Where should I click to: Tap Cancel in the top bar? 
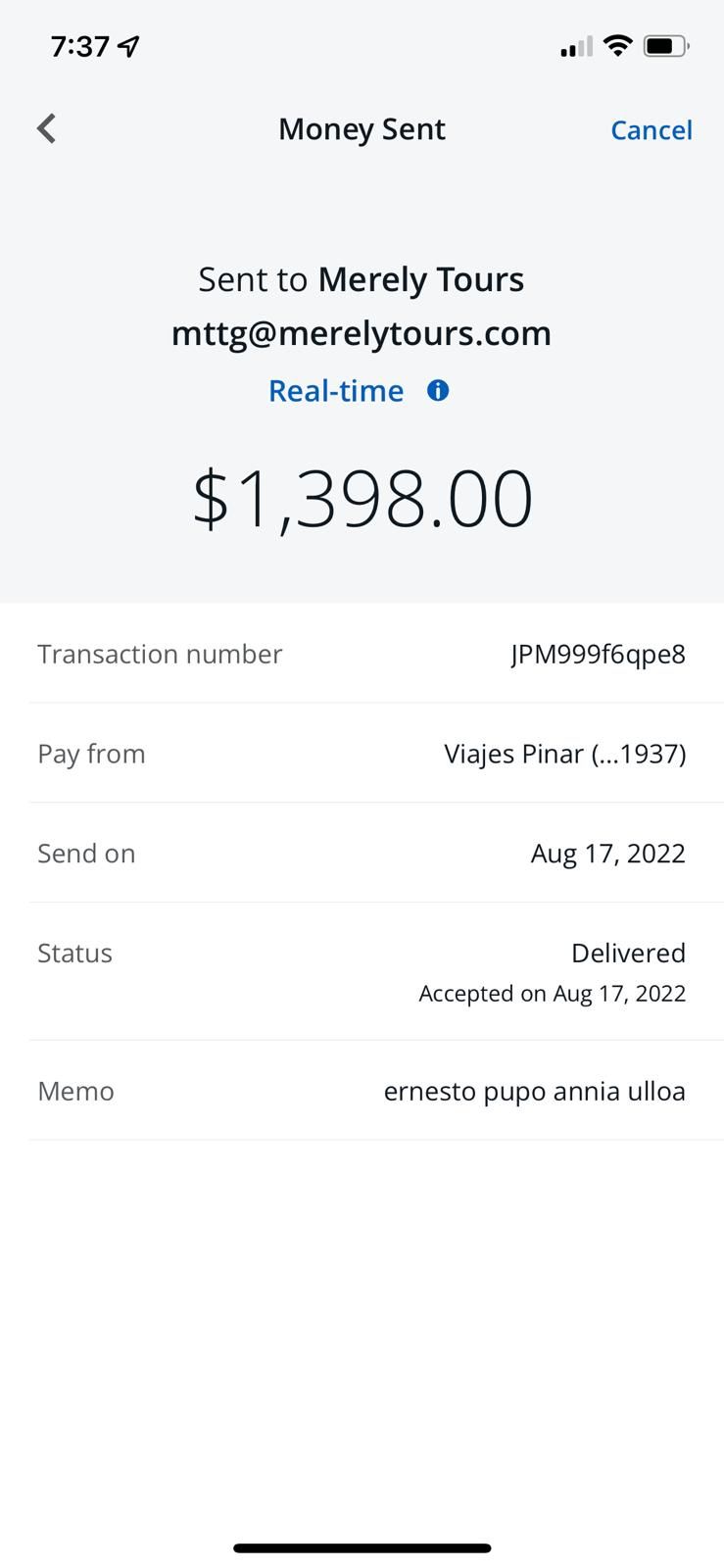(x=652, y=129)
